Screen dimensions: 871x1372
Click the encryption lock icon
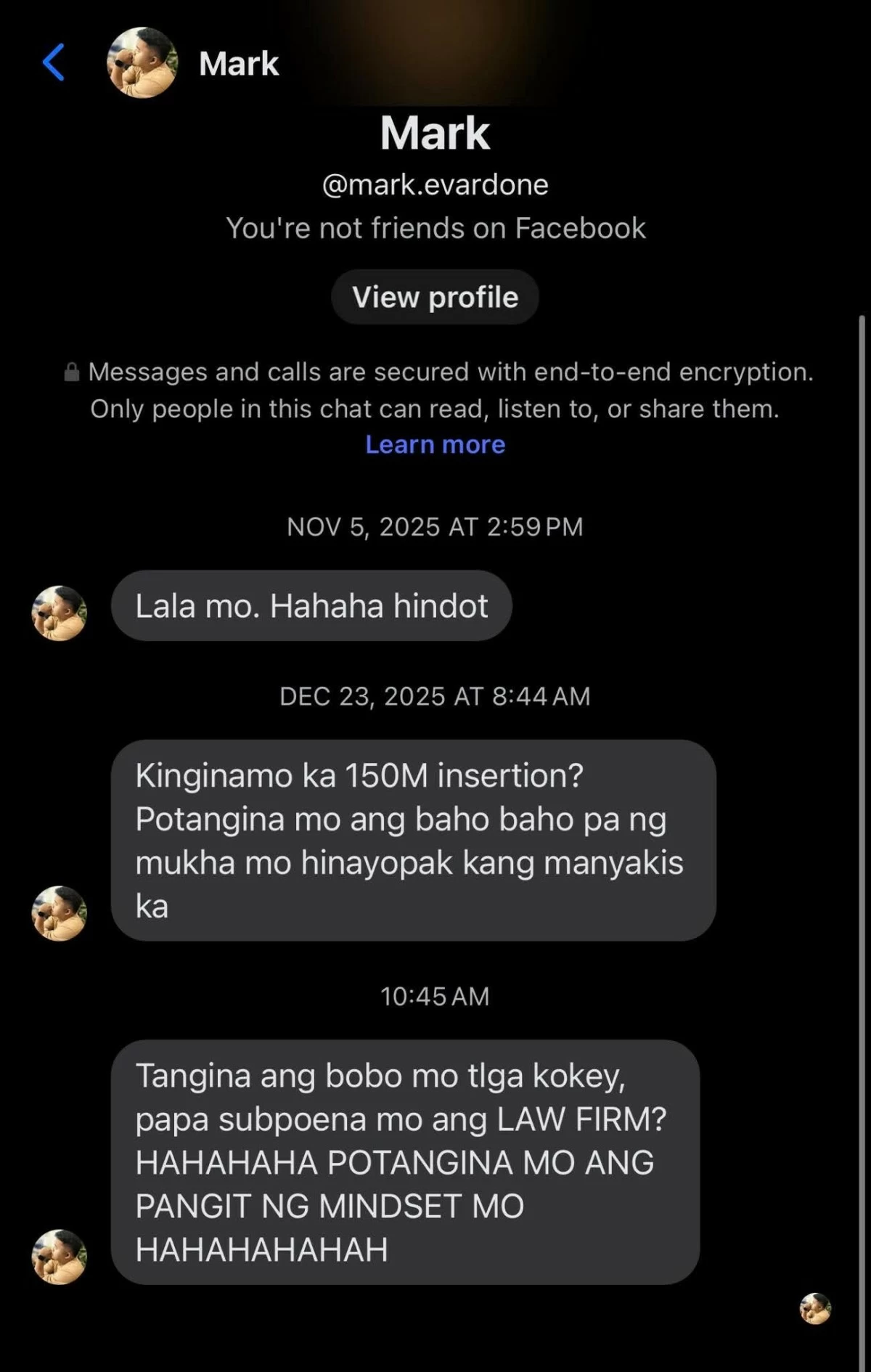pos(71,372)
